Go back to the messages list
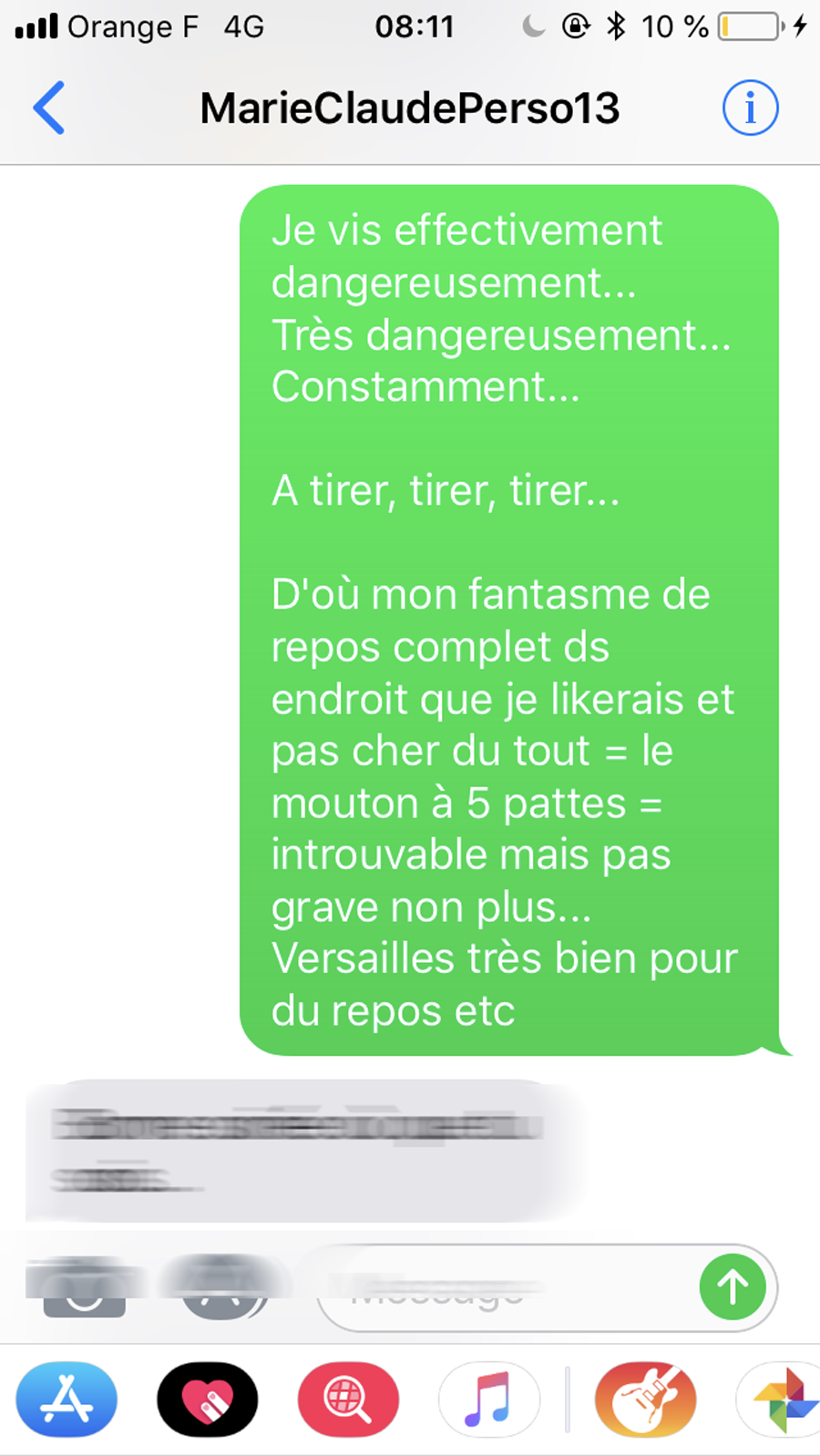Screen dimensions: 820x1456 (x=49, y=108)
